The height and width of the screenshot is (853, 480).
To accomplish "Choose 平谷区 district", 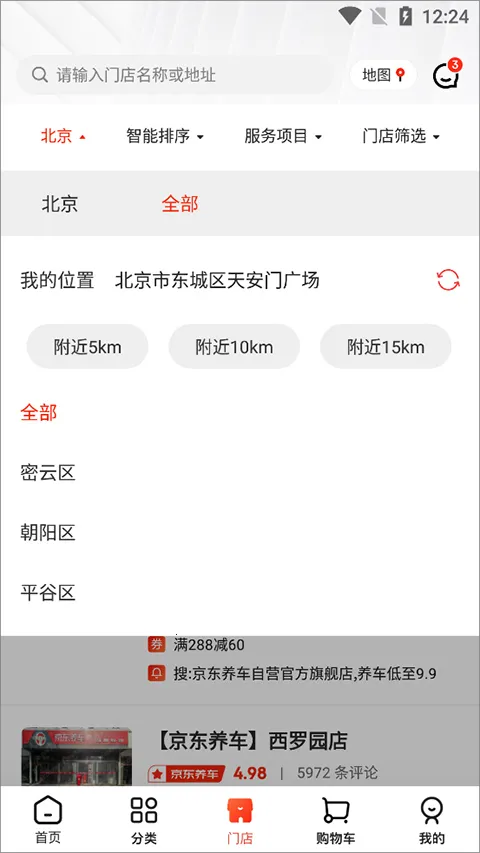I will 48,592.
